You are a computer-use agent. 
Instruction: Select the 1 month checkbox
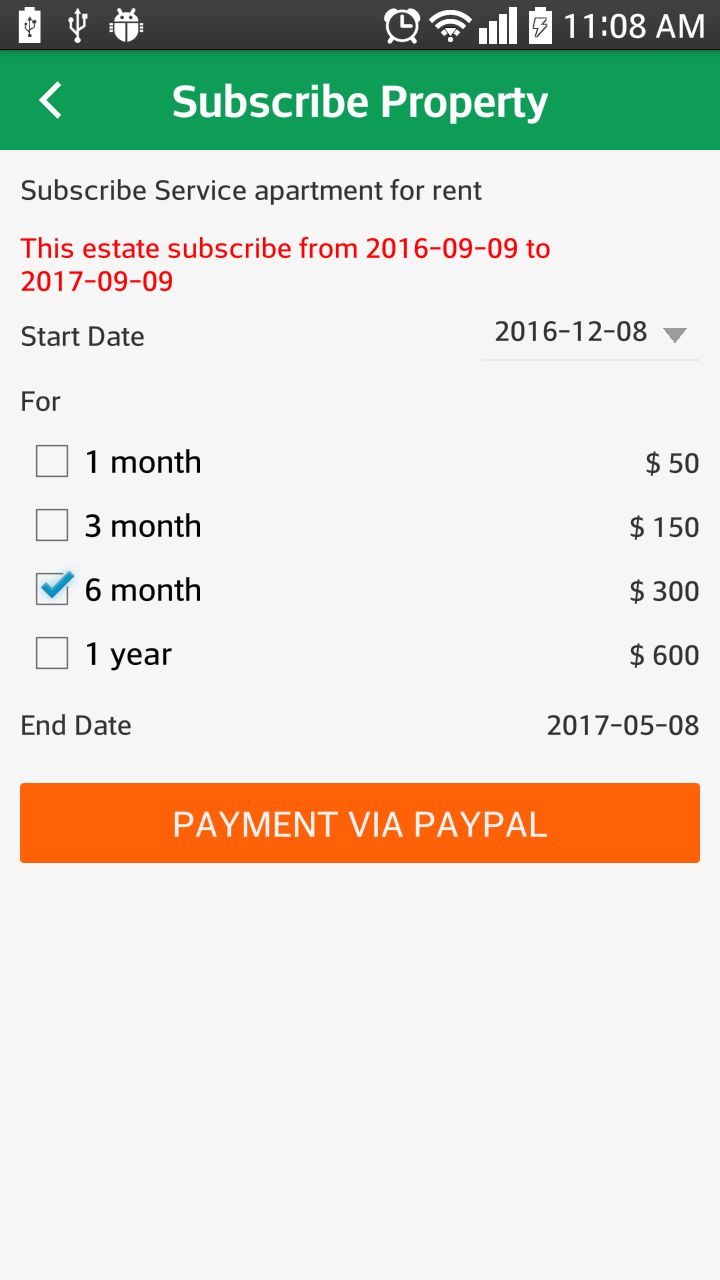click(52, 462)
